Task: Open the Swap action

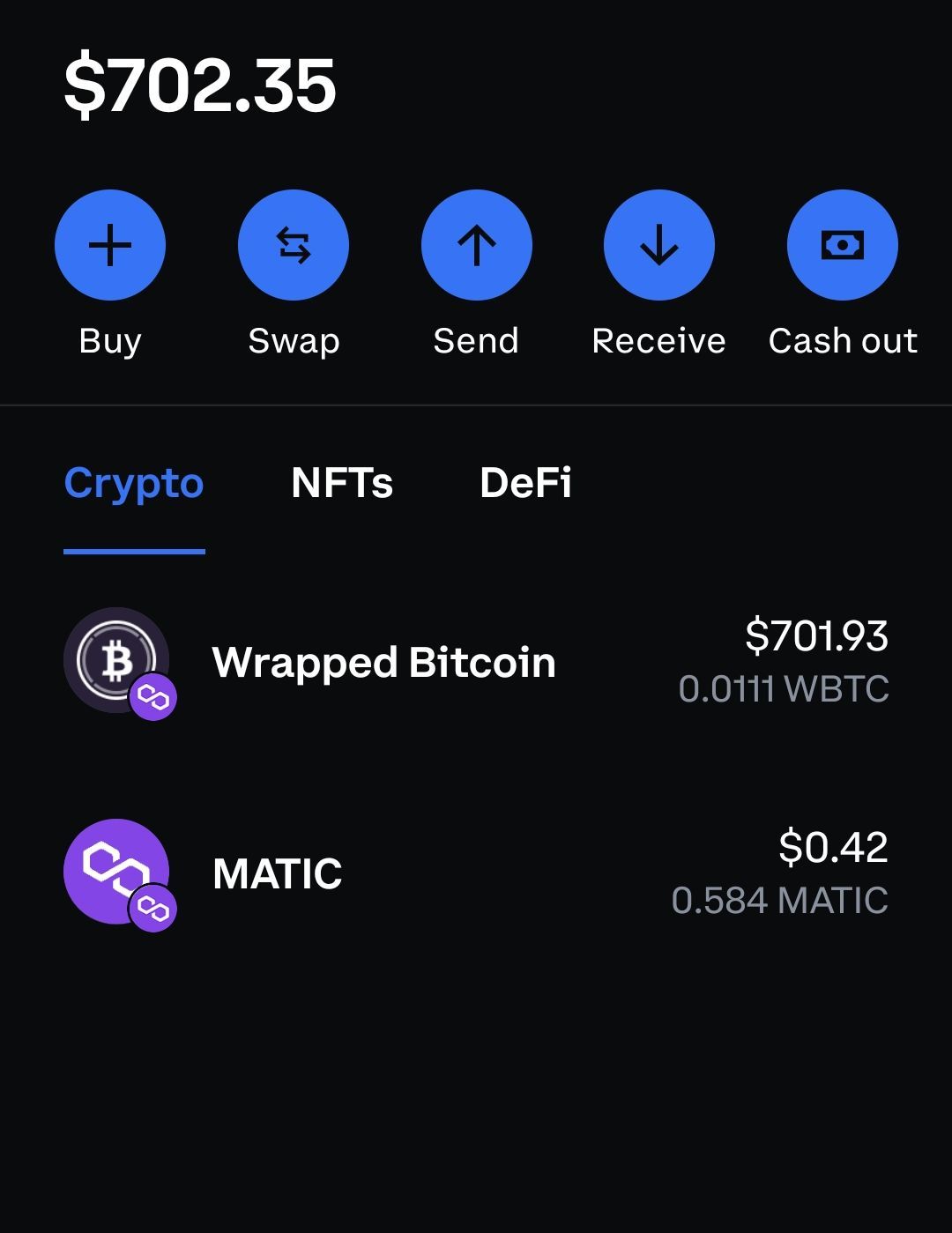Action: pyautogui.click(x=294, y=245)
